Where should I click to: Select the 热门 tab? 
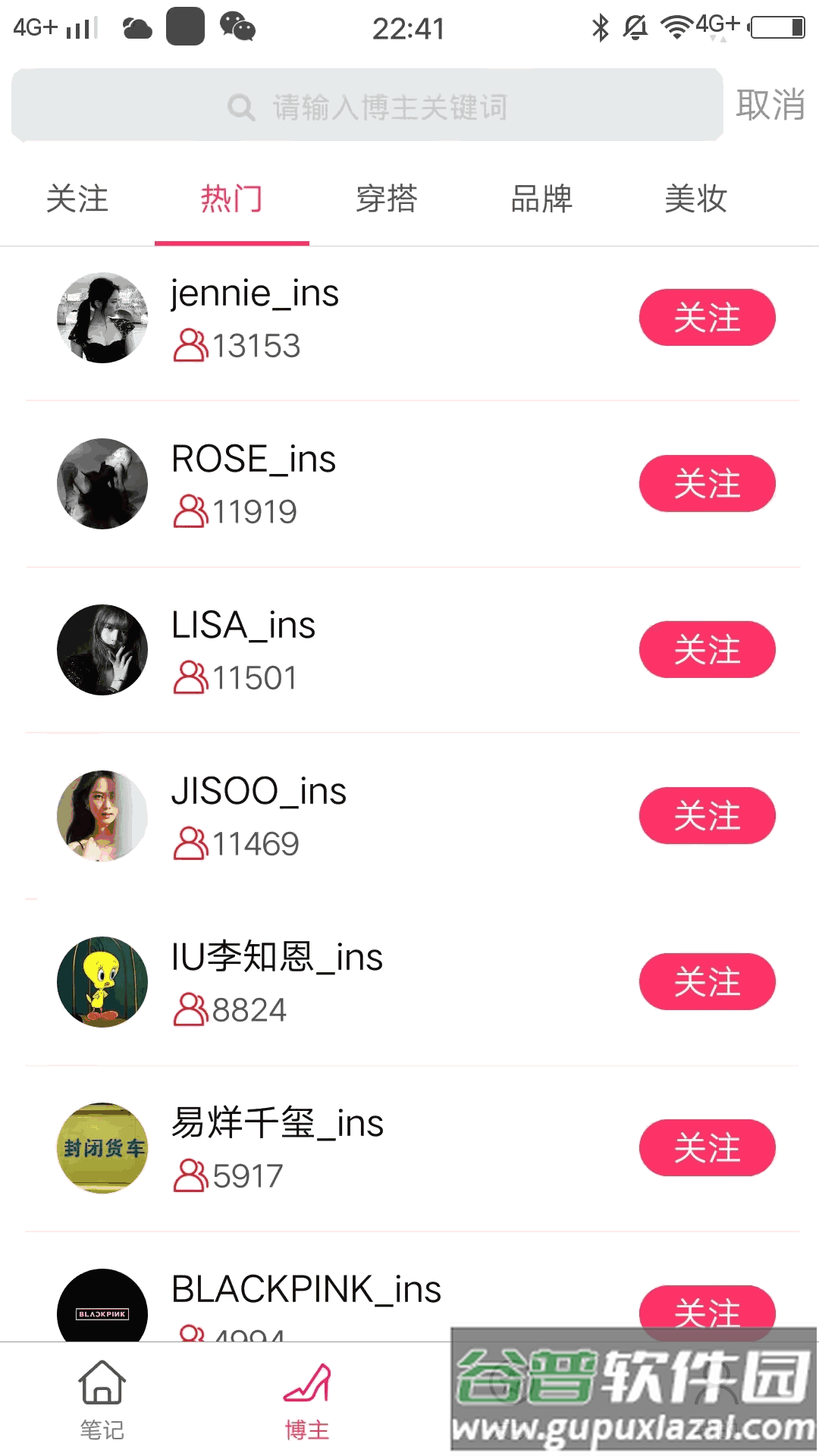[232, 199]
